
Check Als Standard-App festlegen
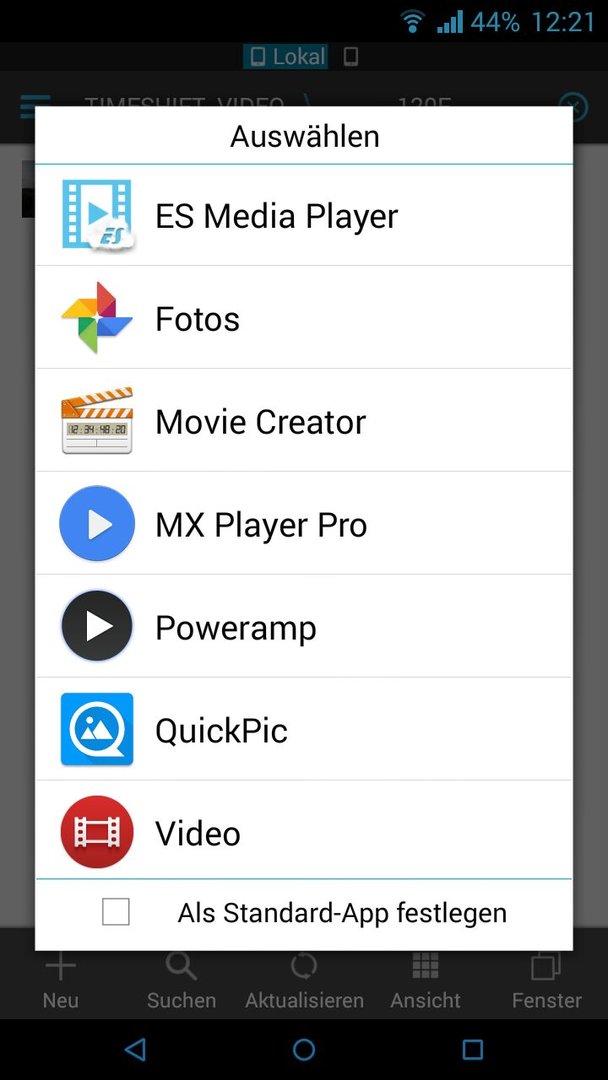tap(116, 912)
